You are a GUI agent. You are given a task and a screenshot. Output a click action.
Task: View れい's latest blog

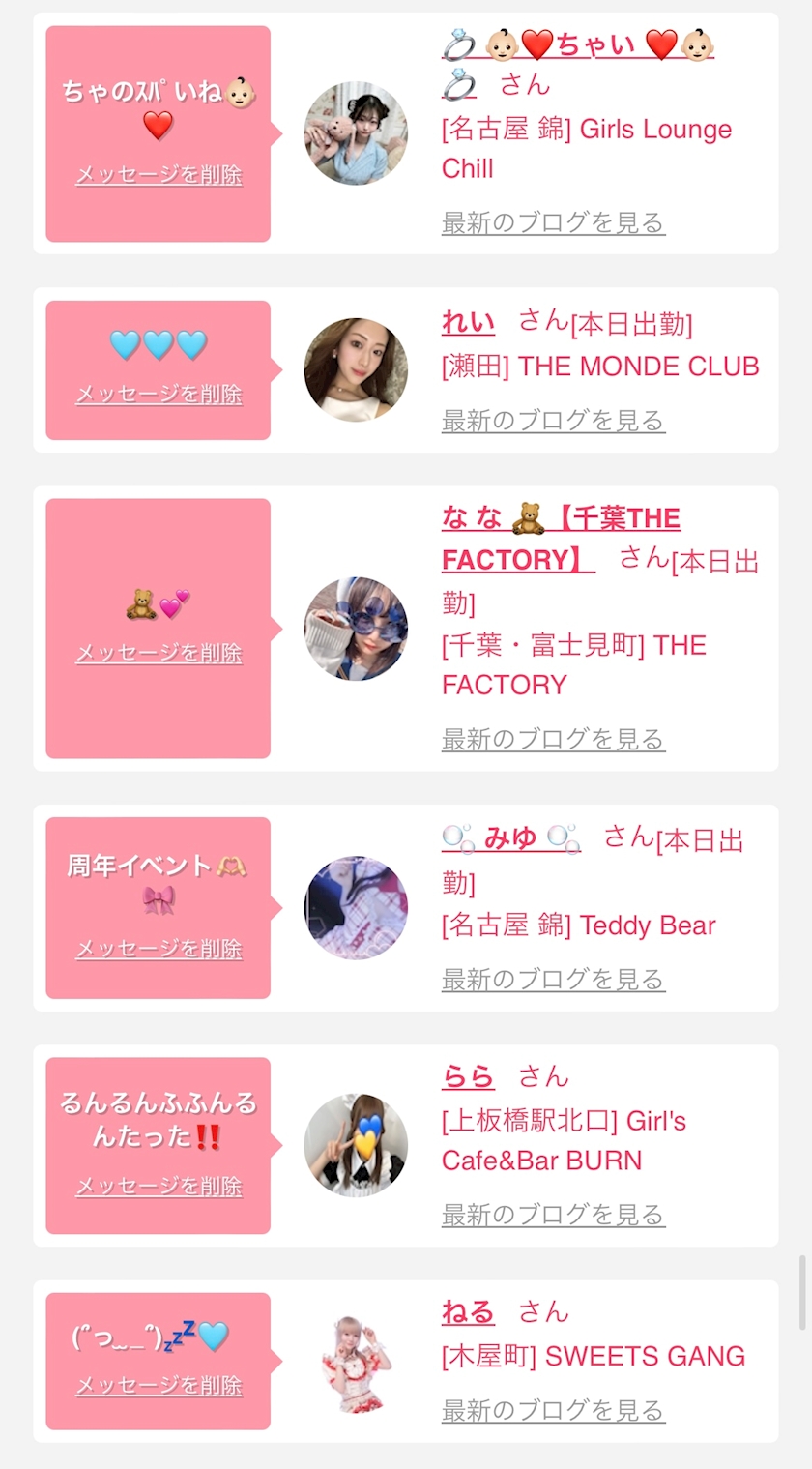(553, 421)
